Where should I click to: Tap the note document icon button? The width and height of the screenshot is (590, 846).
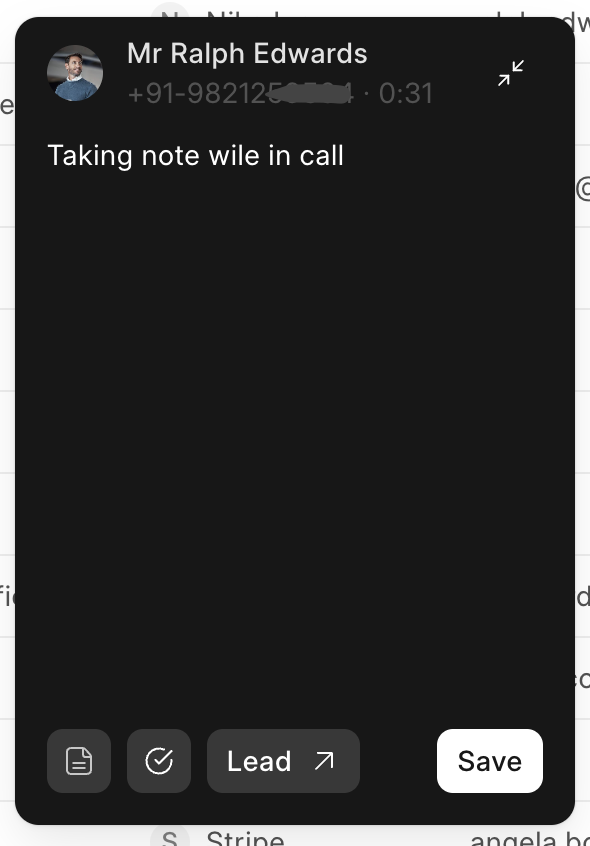79,761
